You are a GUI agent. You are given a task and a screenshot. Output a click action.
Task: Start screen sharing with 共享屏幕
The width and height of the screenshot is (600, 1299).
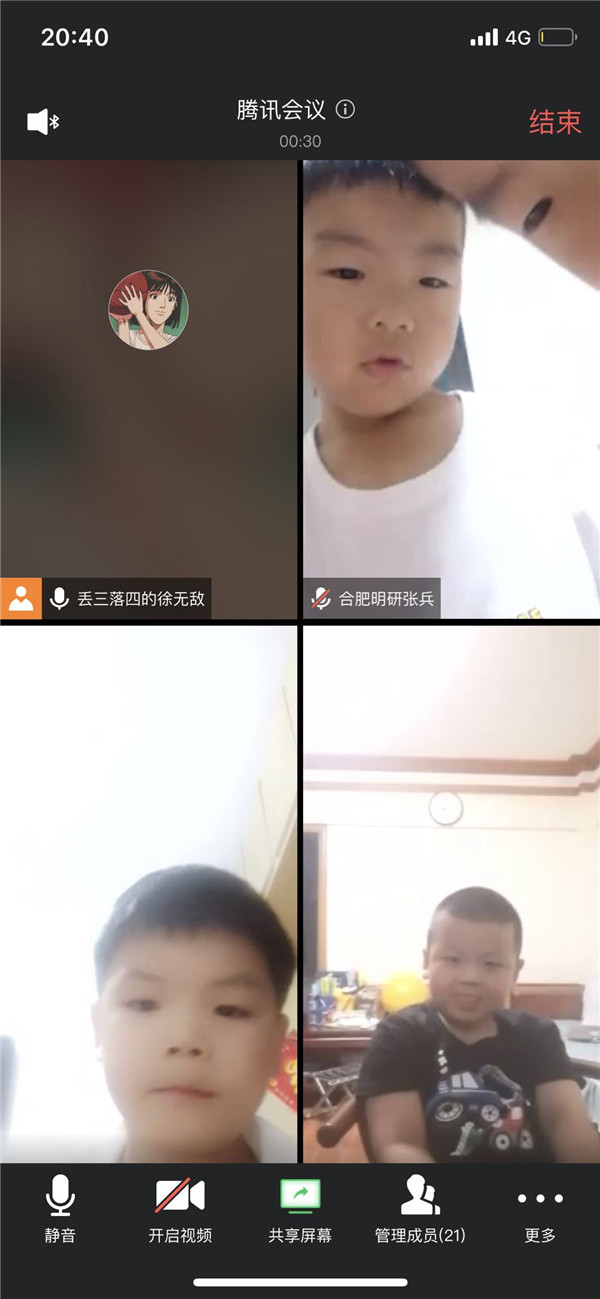point(300,1208)
